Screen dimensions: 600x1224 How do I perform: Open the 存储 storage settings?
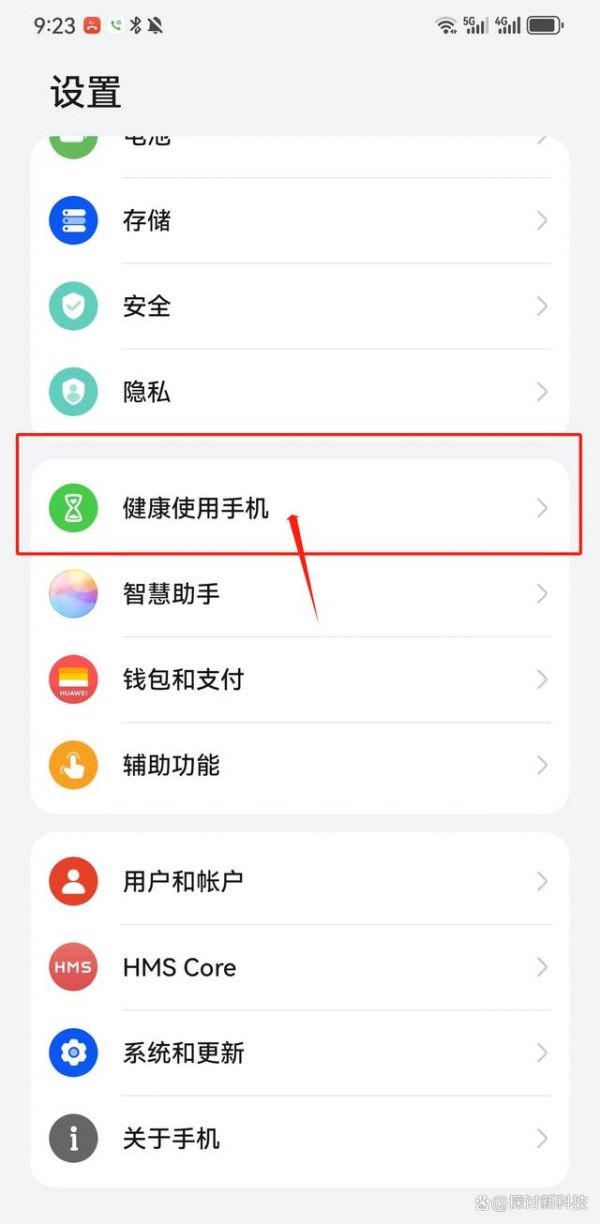pyautogui.click(x=300, y=221)
